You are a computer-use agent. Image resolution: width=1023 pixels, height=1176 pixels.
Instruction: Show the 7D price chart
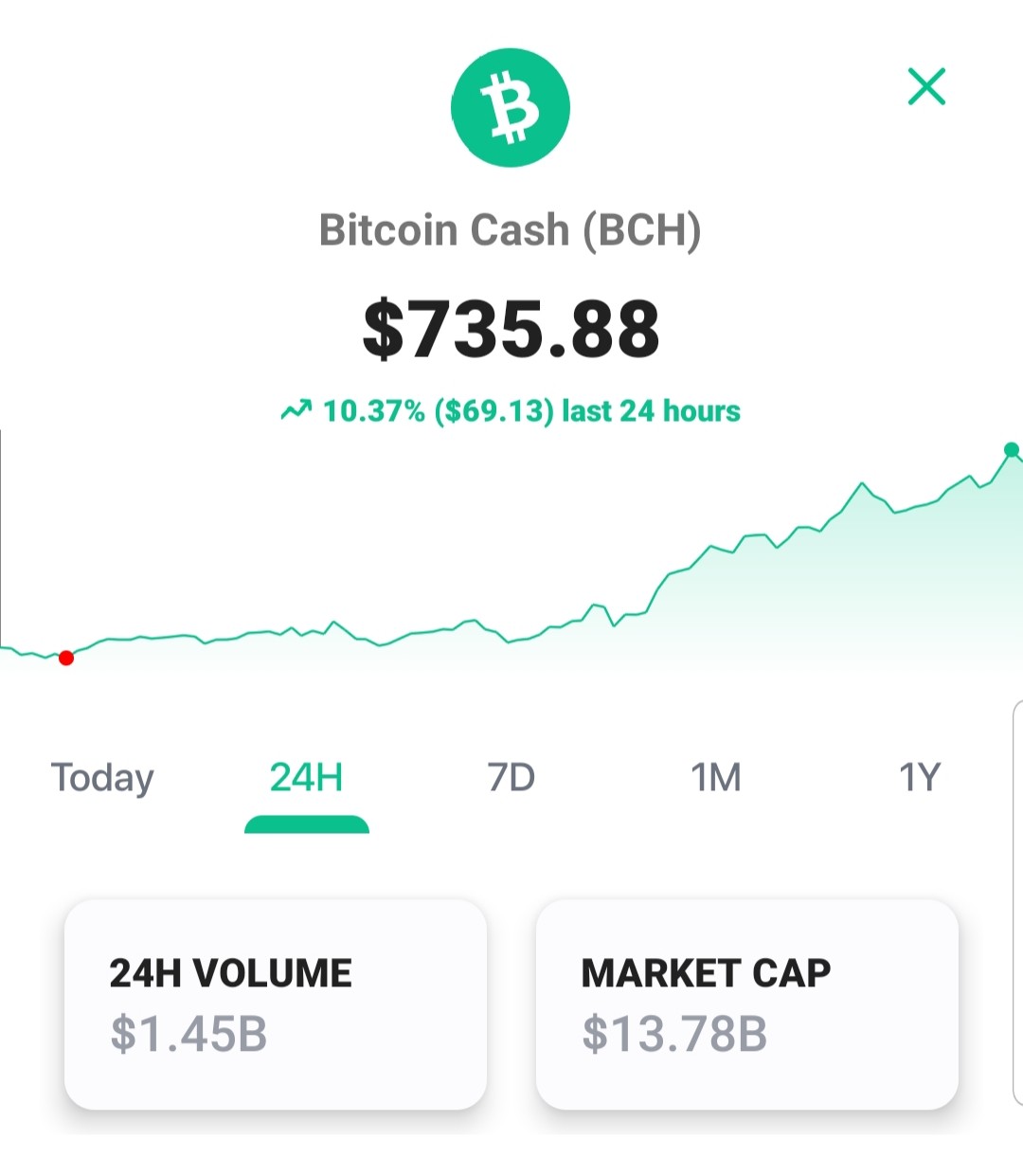tap(511, 777)
